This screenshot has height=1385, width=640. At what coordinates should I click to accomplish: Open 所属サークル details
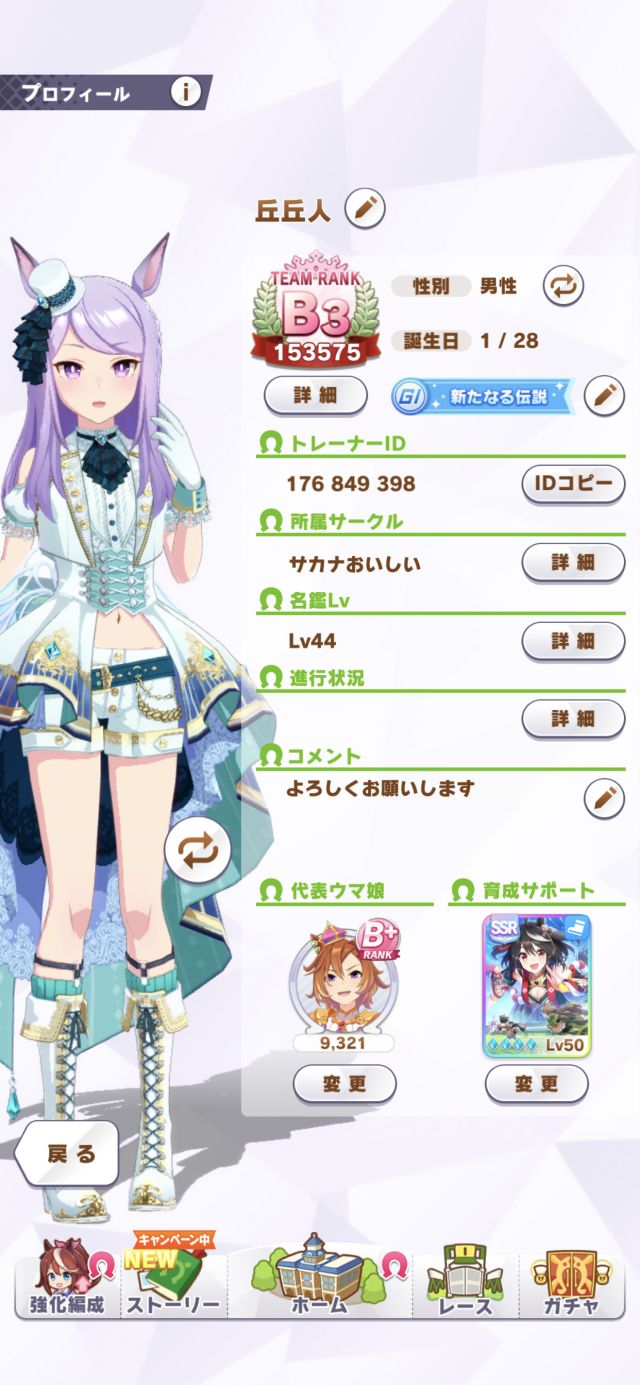pos(573,562)
